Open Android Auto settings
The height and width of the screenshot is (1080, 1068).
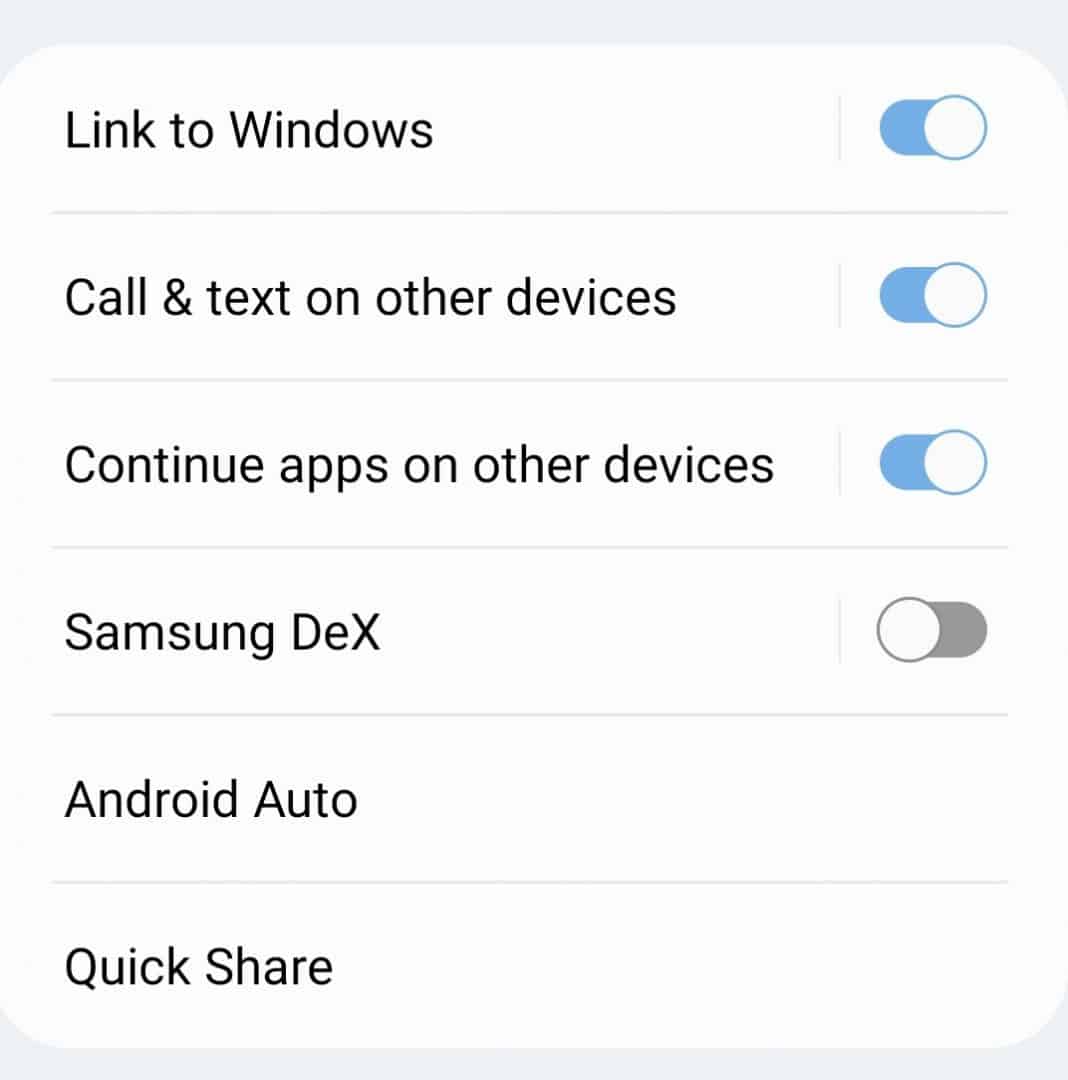(x=211, y=797)
